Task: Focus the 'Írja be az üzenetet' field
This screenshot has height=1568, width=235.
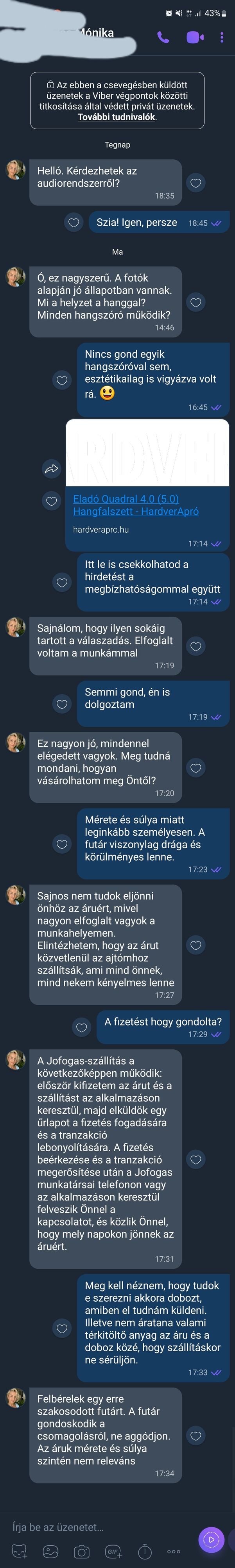Action: [x=97, y=1527]
